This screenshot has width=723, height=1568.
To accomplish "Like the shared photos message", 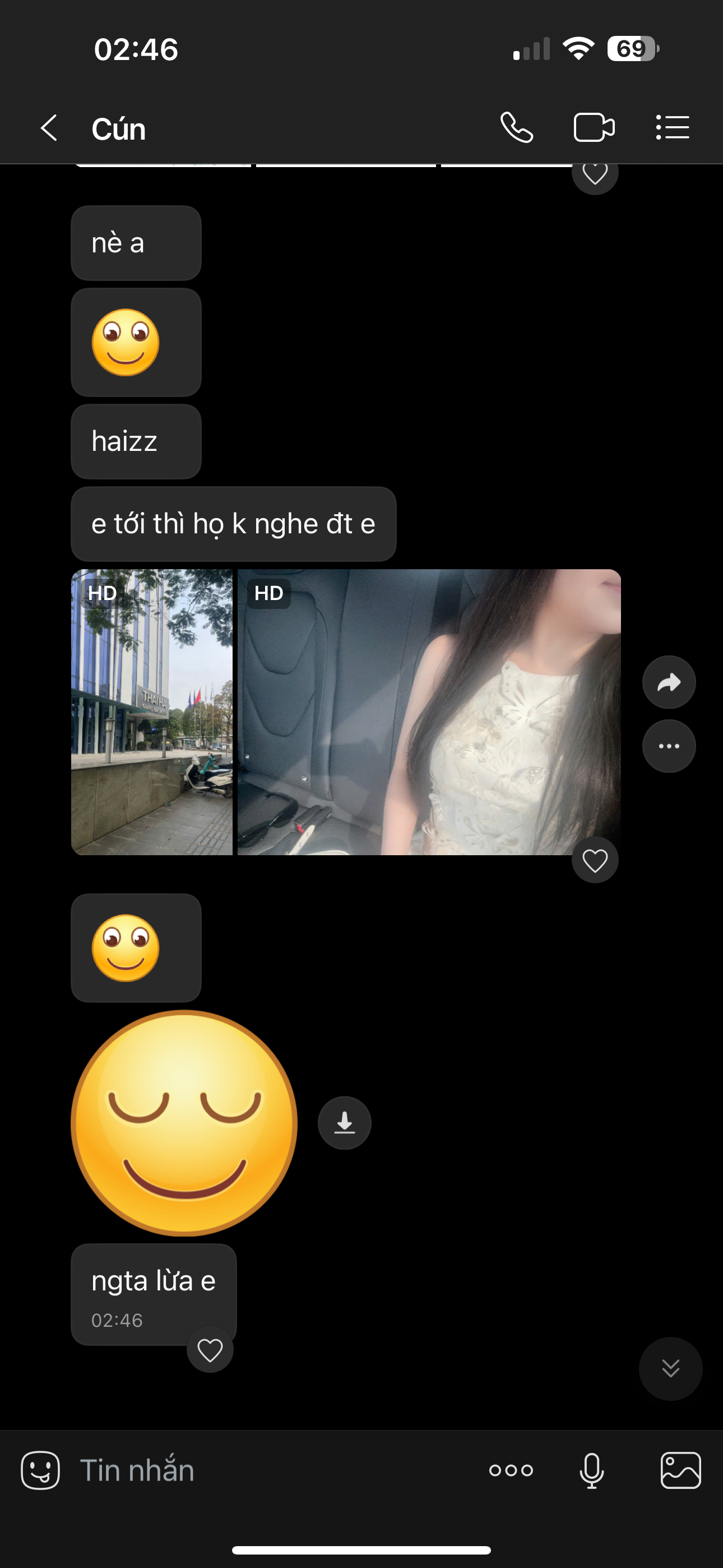I will pyautogui.click(x=595, y=860).
